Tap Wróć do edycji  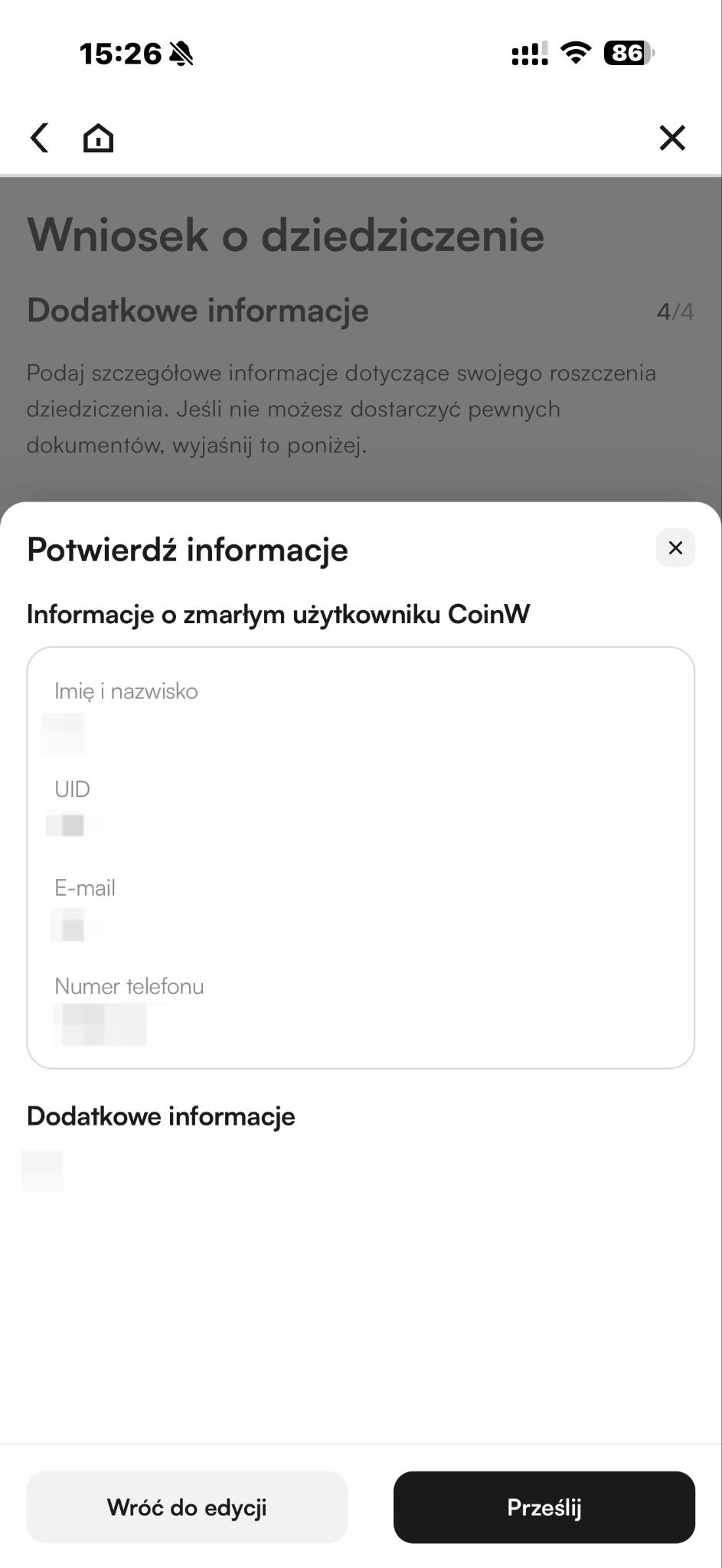tap(187, 1507)
